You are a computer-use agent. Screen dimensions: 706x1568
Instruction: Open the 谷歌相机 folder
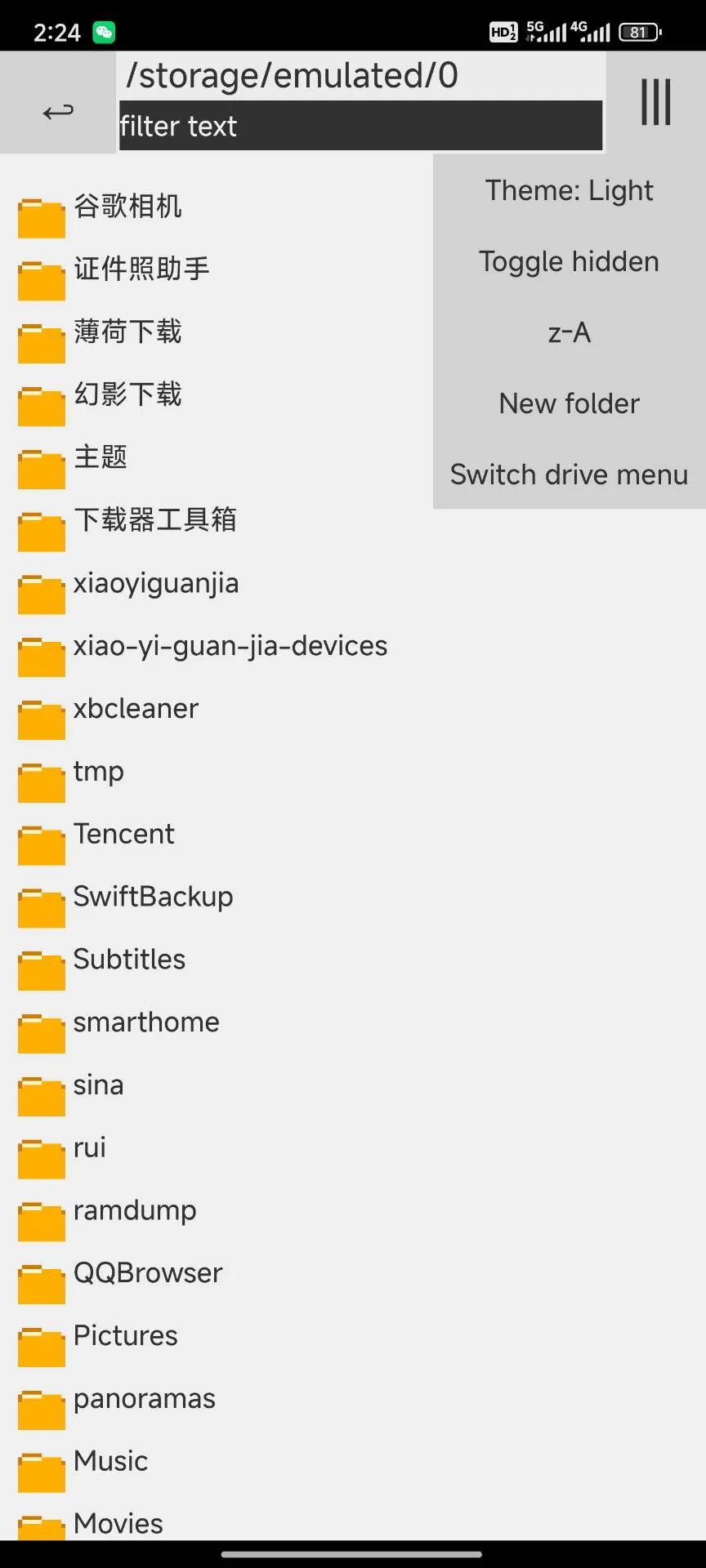pyautogui.click(x=127, y=207)
